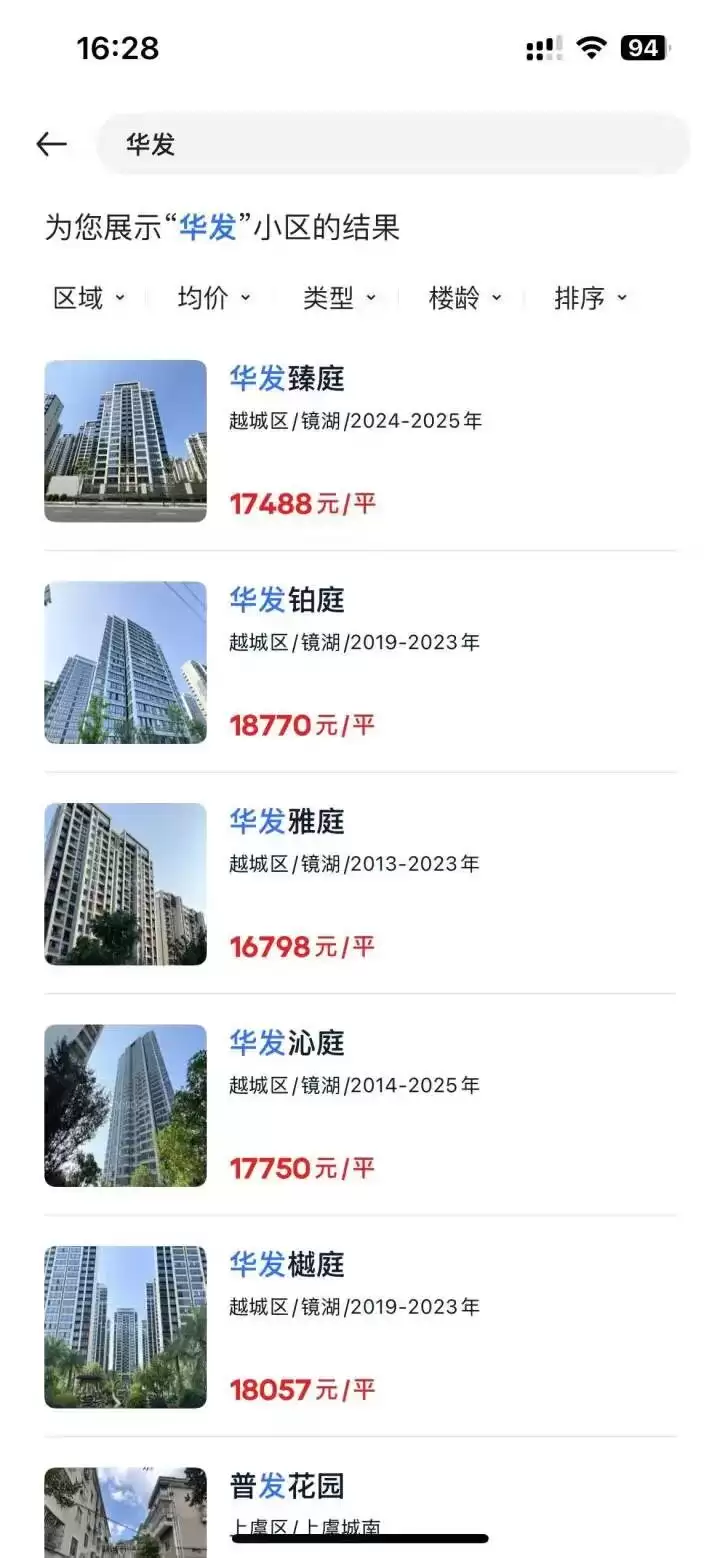Select the 华发雅庭 listing
The height and width of the screenshot is (1558, 720).
tap(286, 822)
